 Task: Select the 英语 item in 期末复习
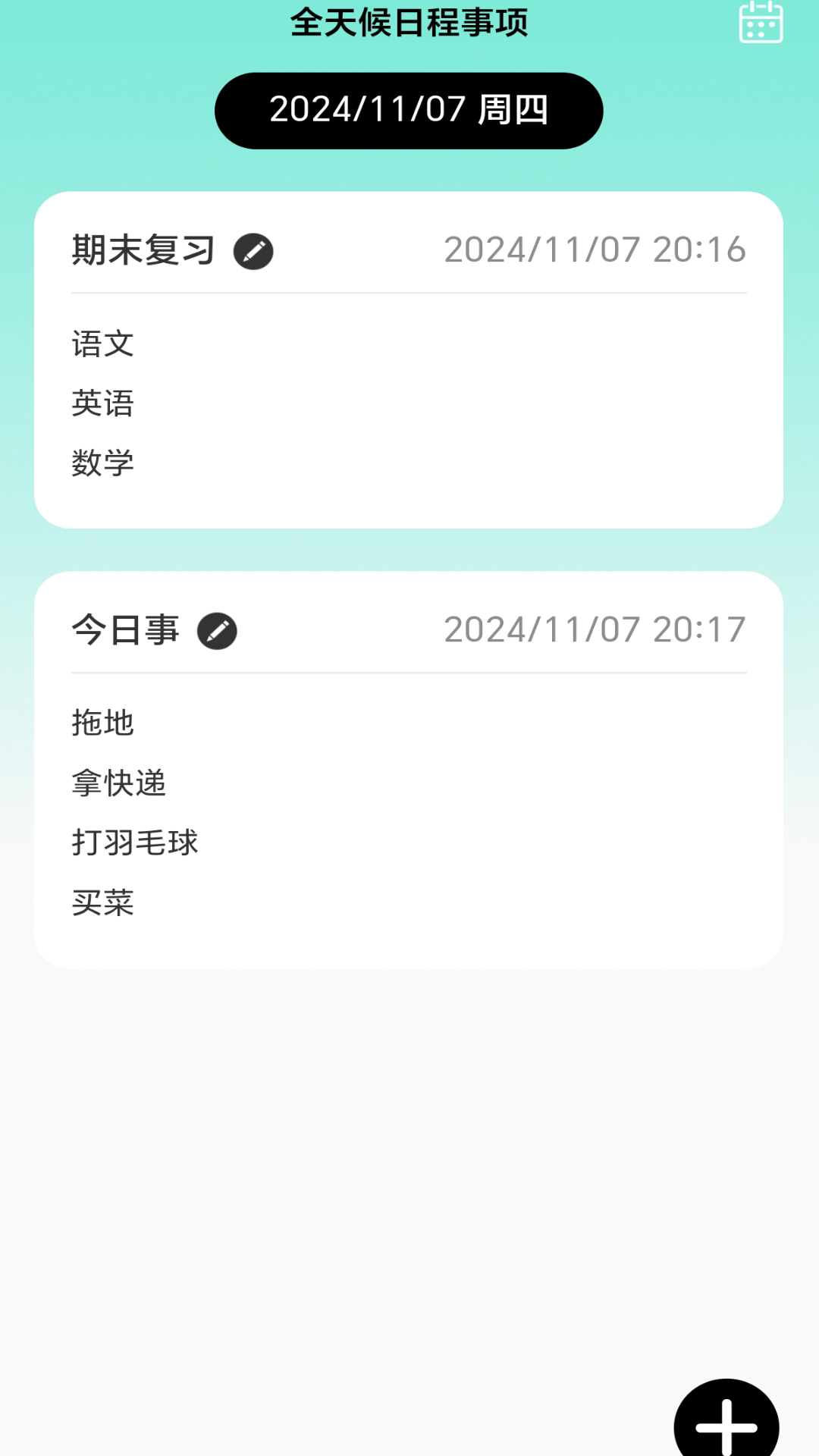(x=102, y=404)
